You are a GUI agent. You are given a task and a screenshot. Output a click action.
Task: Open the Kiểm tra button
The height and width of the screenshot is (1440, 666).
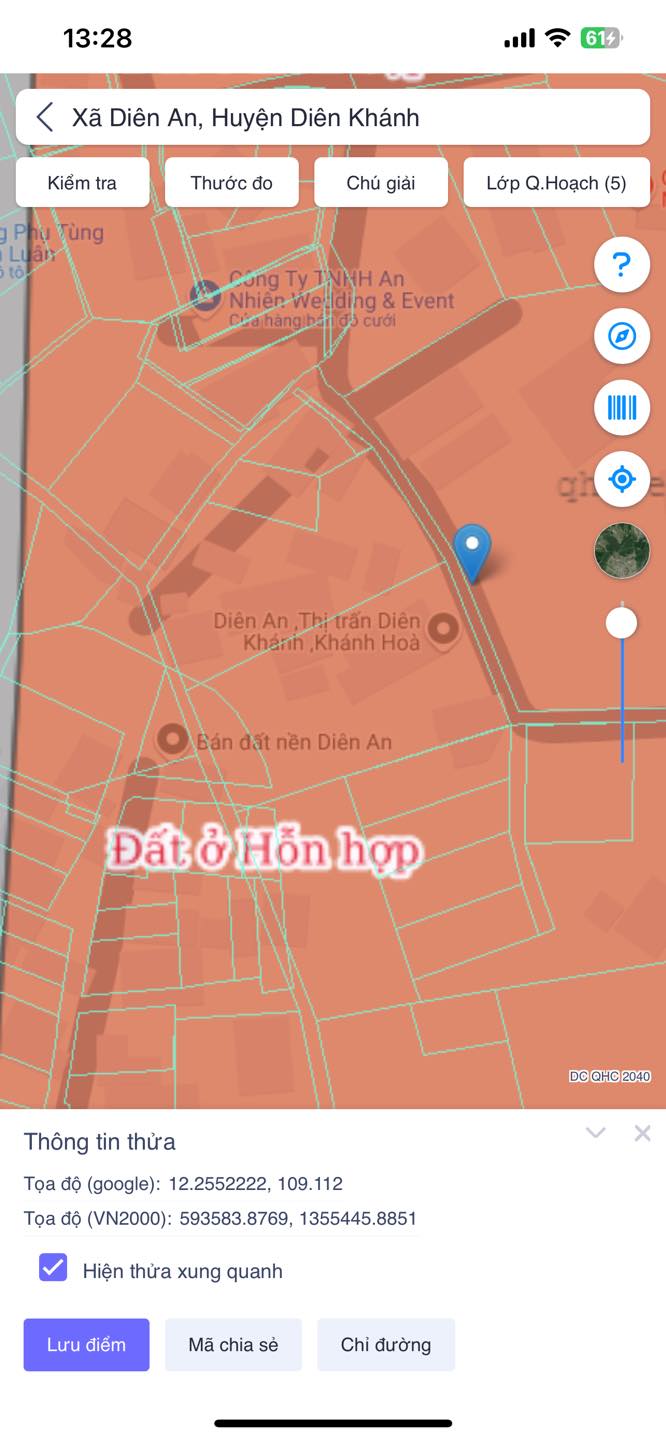(82, 183)
